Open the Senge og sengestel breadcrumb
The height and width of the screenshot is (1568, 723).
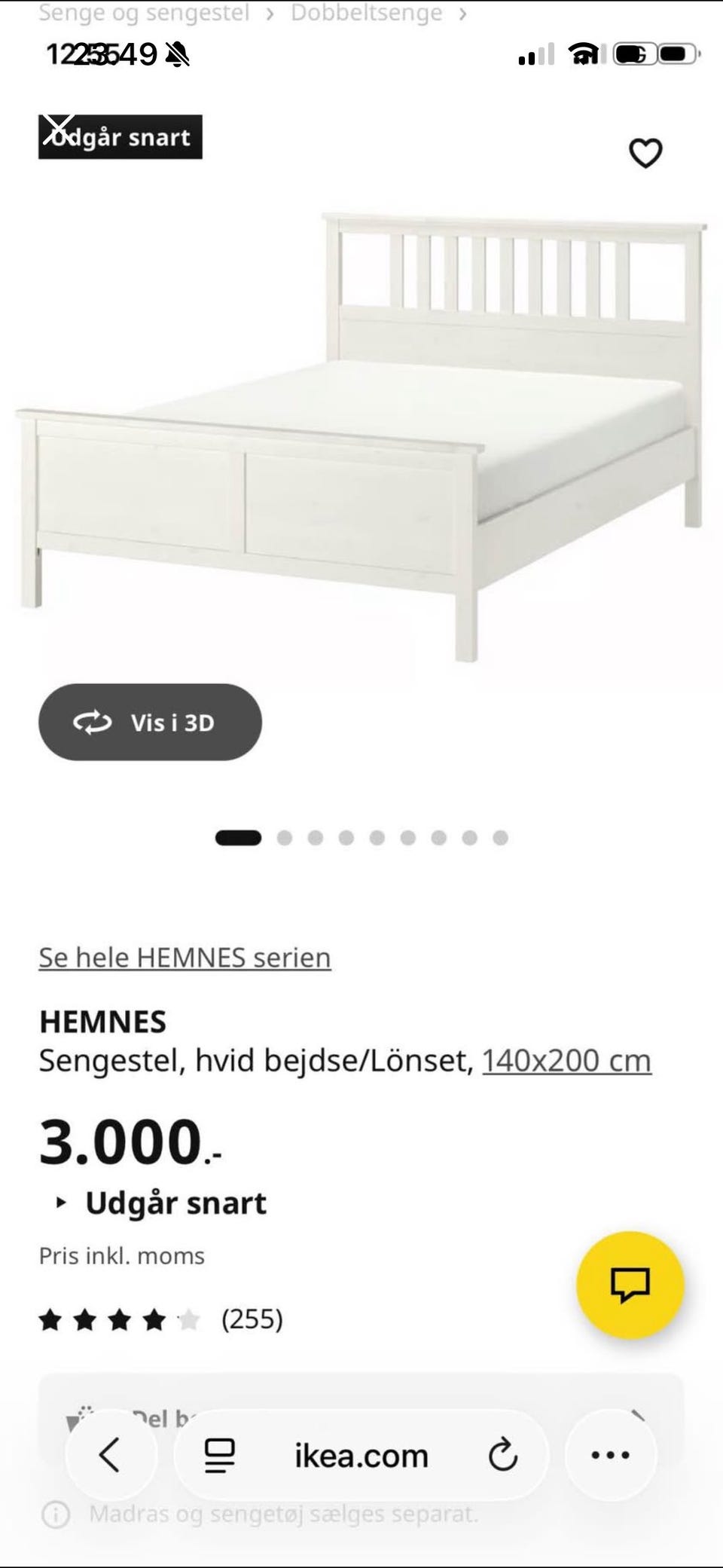click(x=143, y=13)
